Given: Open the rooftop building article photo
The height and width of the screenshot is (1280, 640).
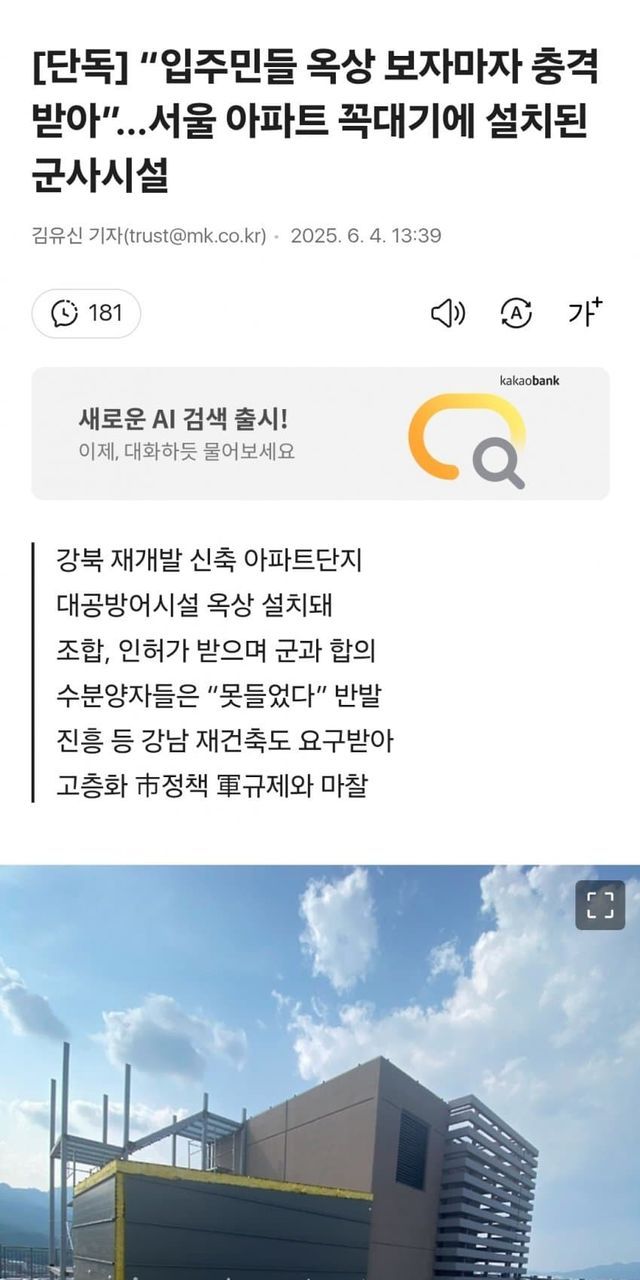Looking at the screenshot, I should click(x=320, y=1072).
